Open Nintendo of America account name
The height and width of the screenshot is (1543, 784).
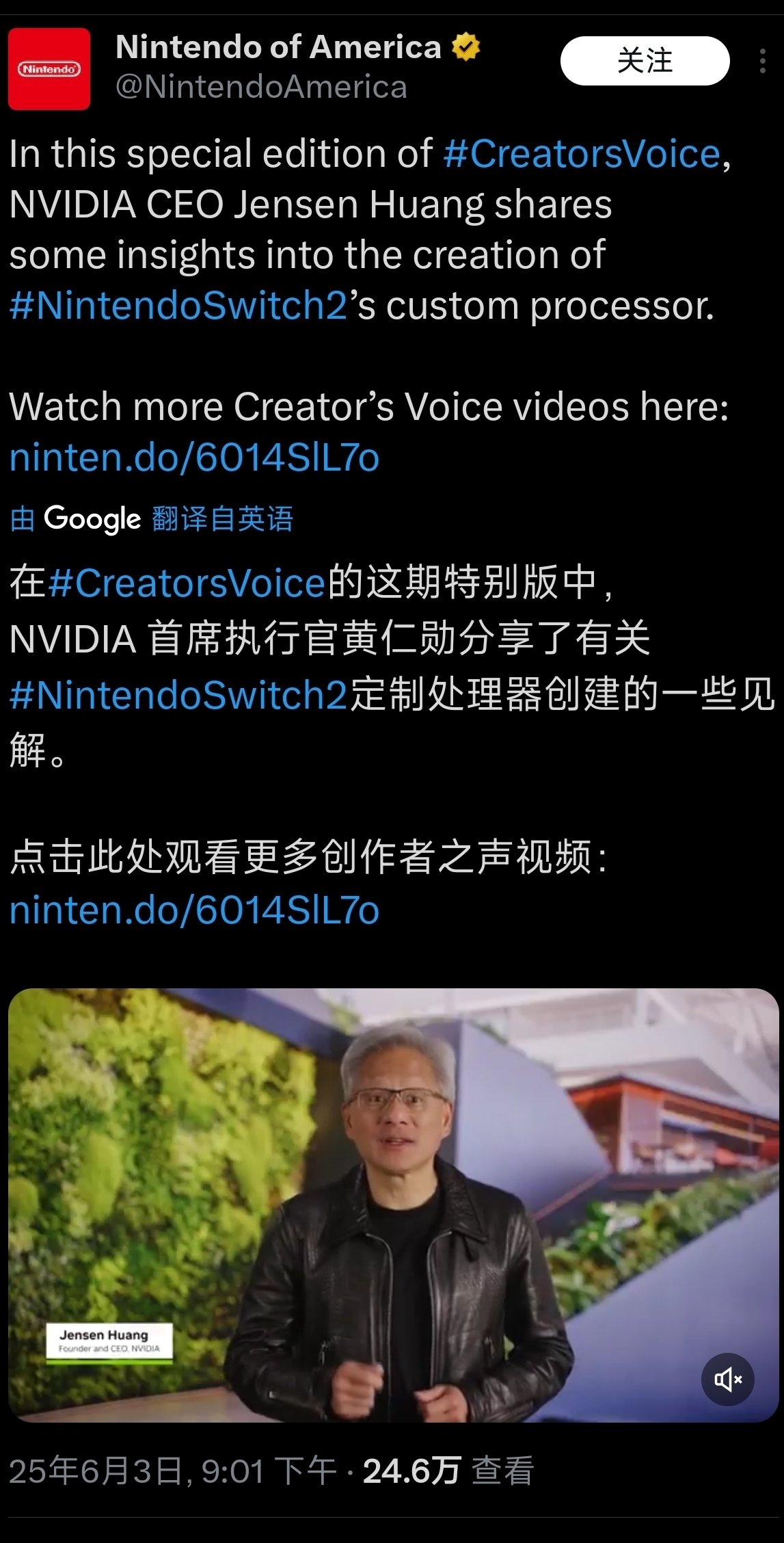[278, 47]
